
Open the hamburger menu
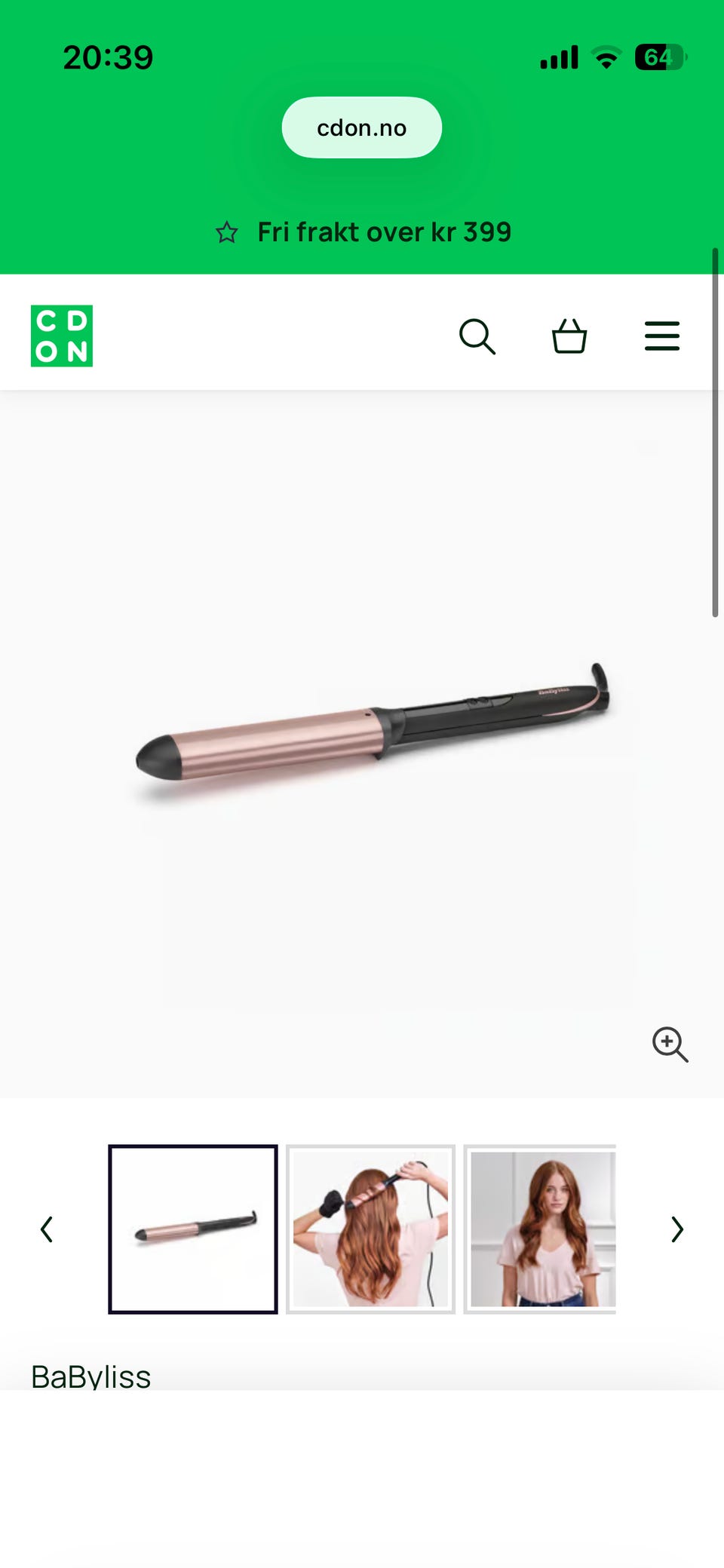[662, 336]
